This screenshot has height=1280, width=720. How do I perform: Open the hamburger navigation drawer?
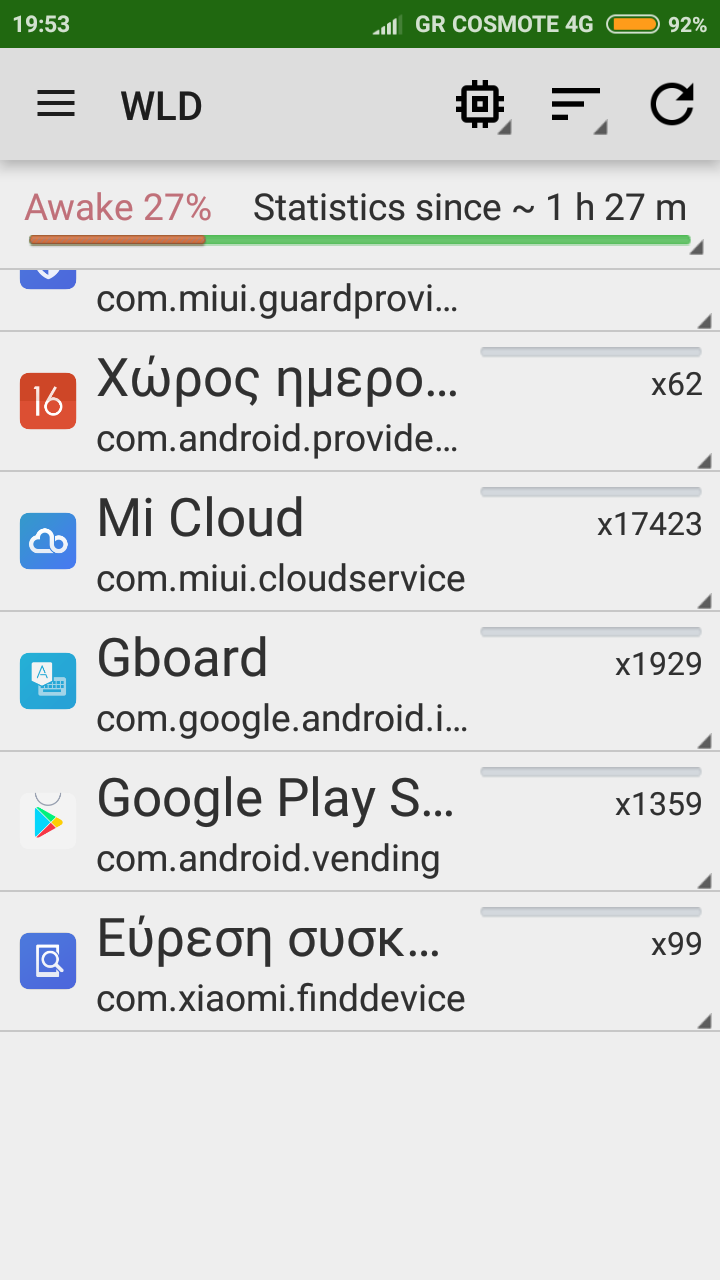pos(56,104)
